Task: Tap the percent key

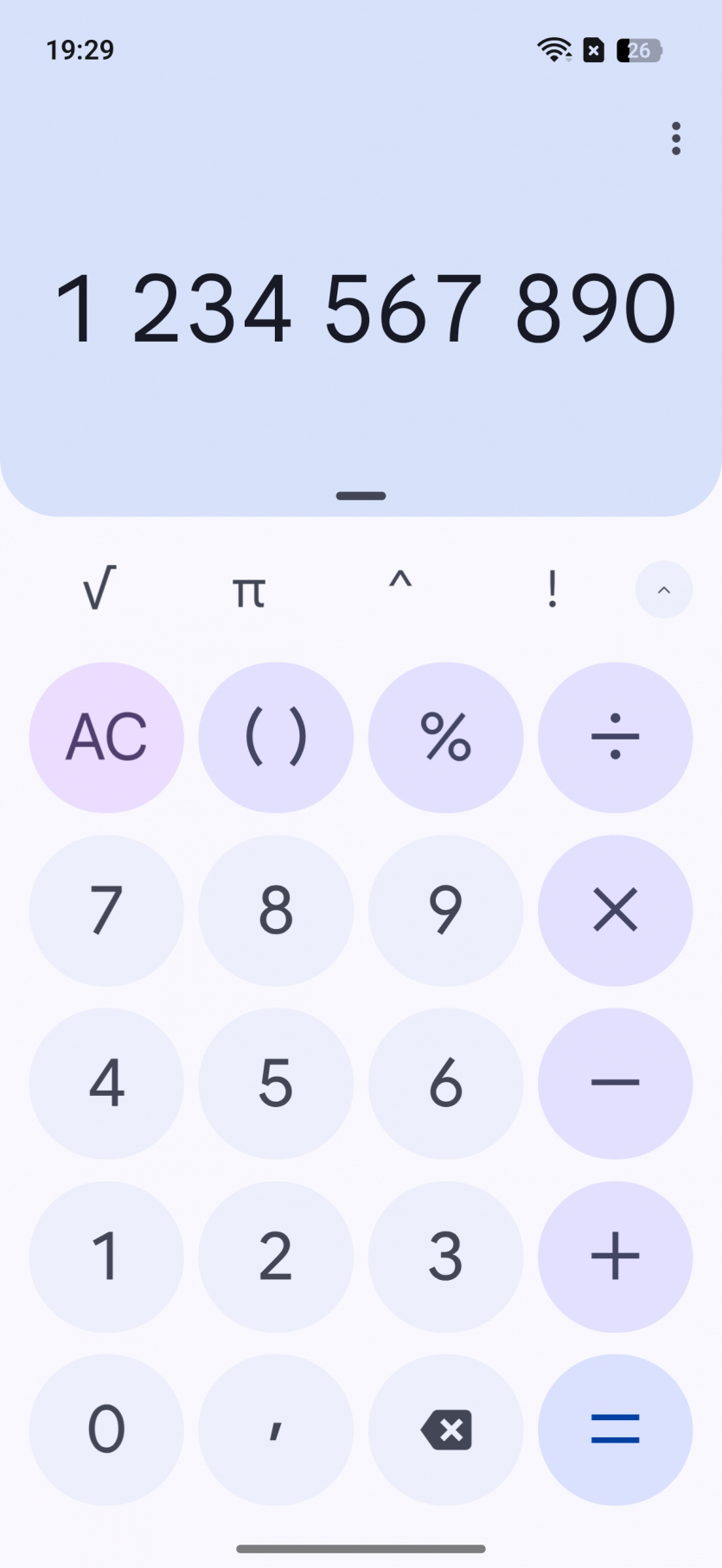Action: pos(445,738)
